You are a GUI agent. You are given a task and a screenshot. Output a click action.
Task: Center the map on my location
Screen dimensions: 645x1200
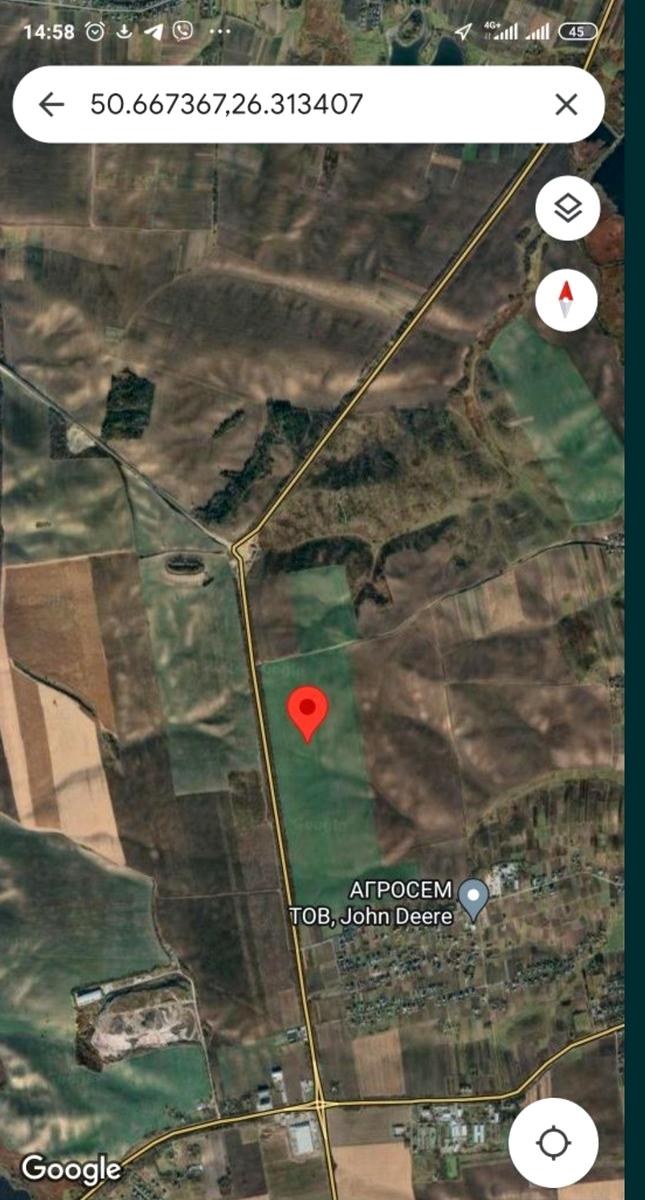click(x=553, y=1142)
